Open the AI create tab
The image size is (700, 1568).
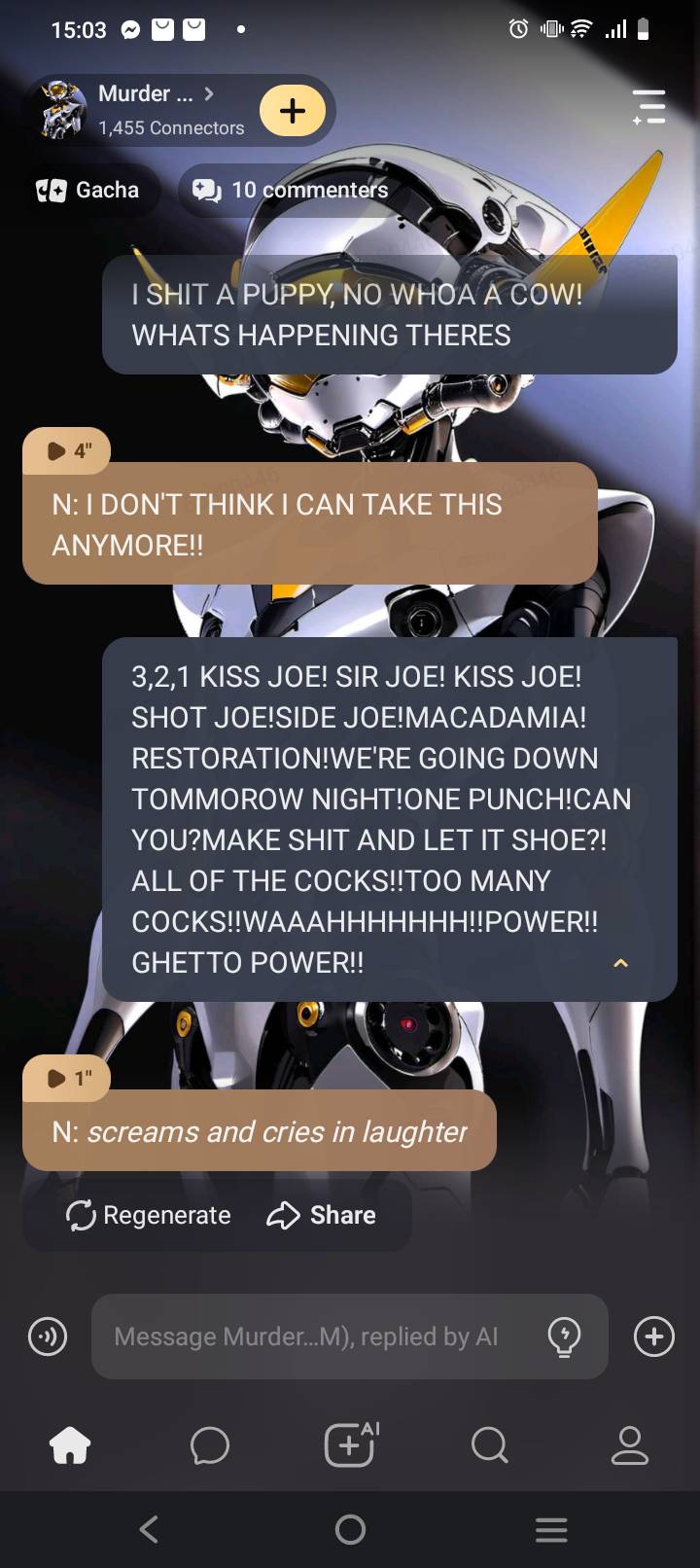[x=350, y=1443]
